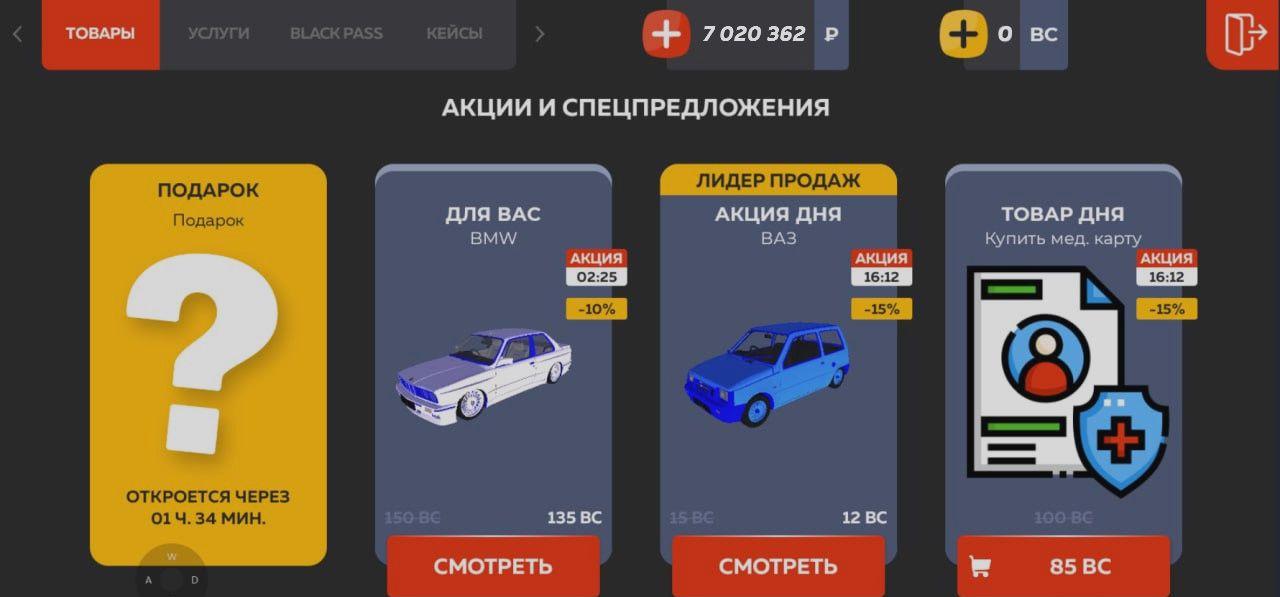Tap the right arrow after tabs
Screen dimensions: 1280x597
tap(540, 34)
